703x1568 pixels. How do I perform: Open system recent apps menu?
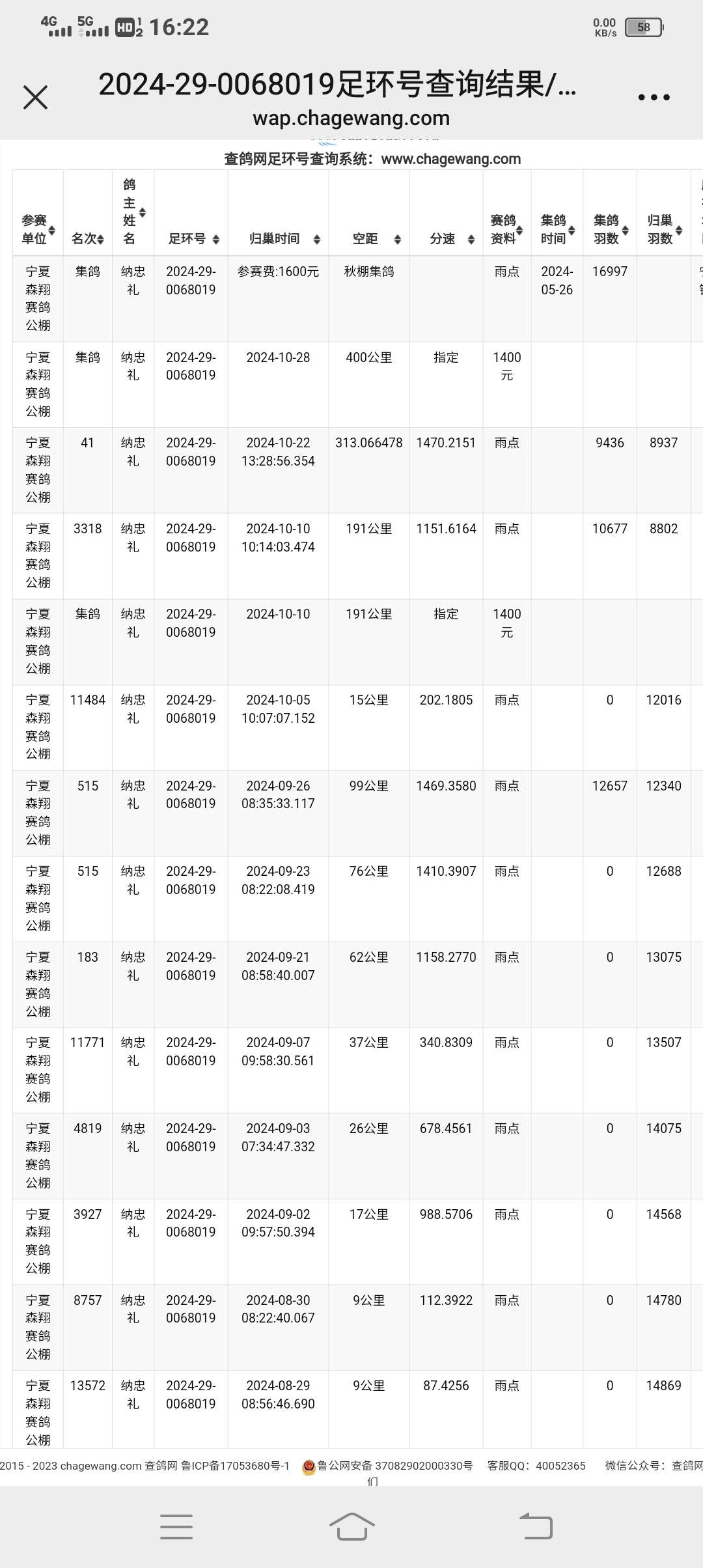click(176, 1526)
